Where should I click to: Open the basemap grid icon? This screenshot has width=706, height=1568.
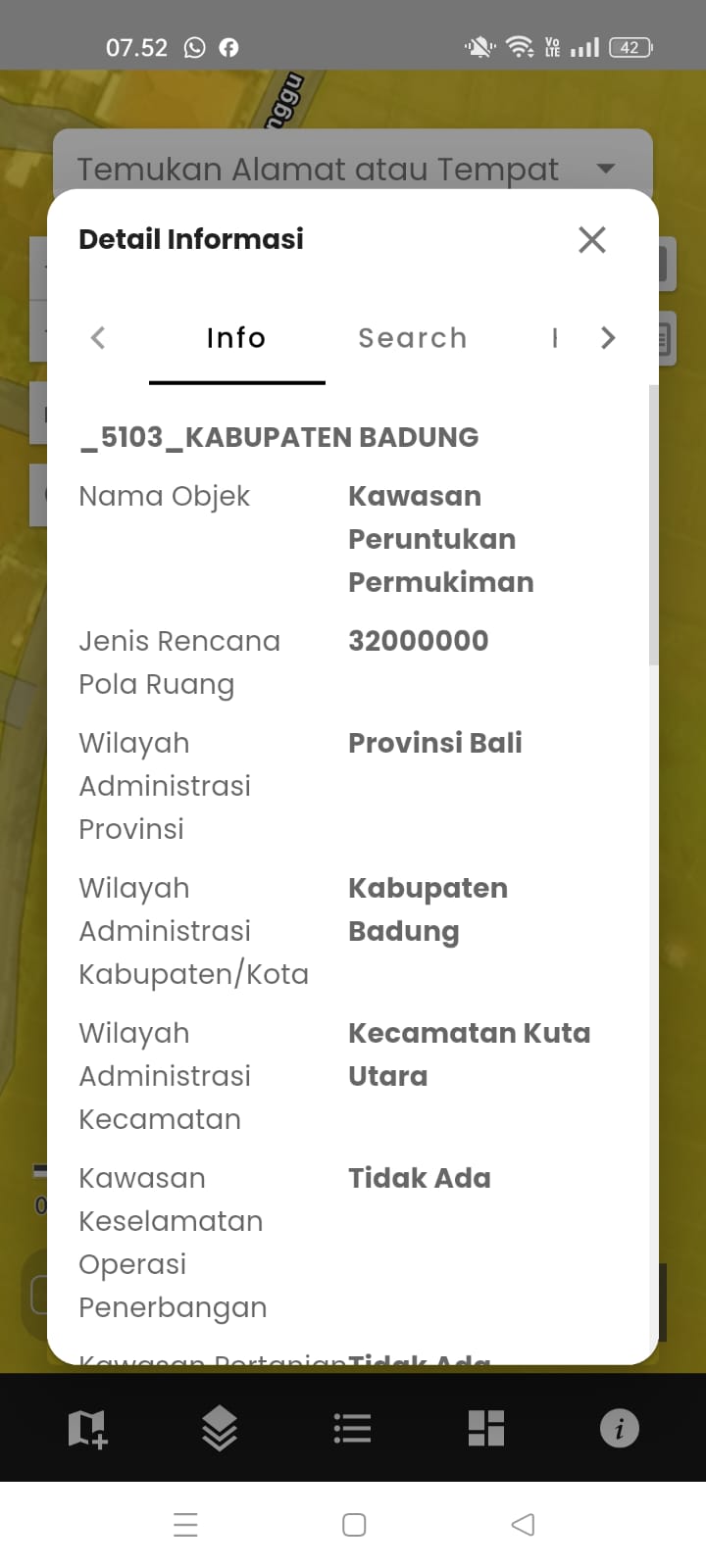coord(486,1428)
